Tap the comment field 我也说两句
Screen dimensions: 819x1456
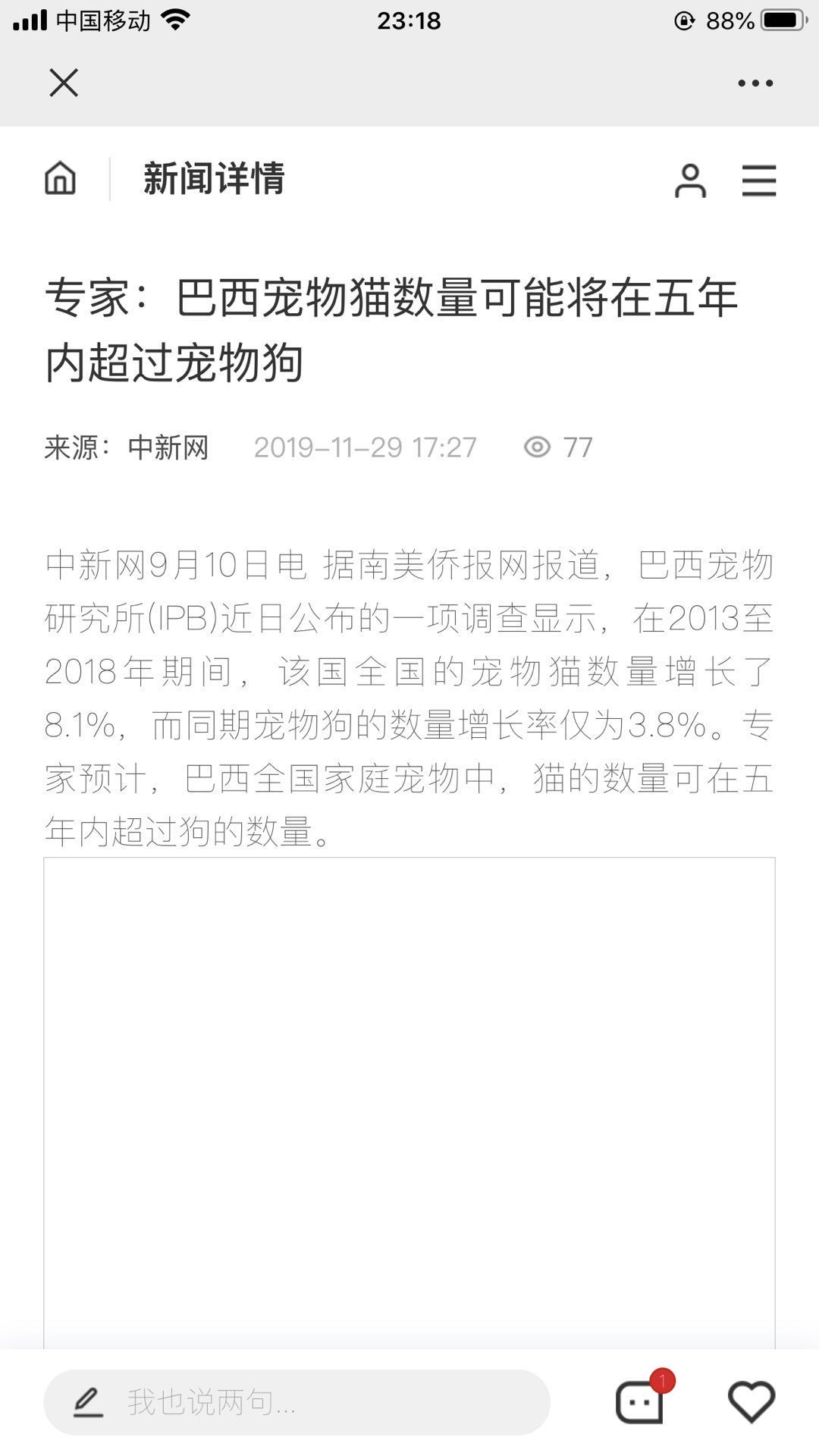click(297, 1402)
